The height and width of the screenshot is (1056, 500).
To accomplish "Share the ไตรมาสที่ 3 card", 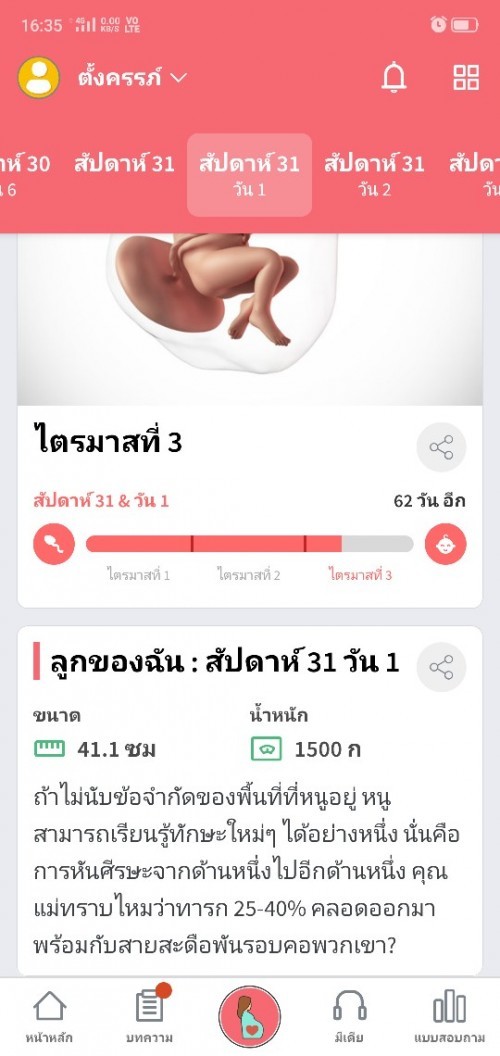I will [441, 447].
